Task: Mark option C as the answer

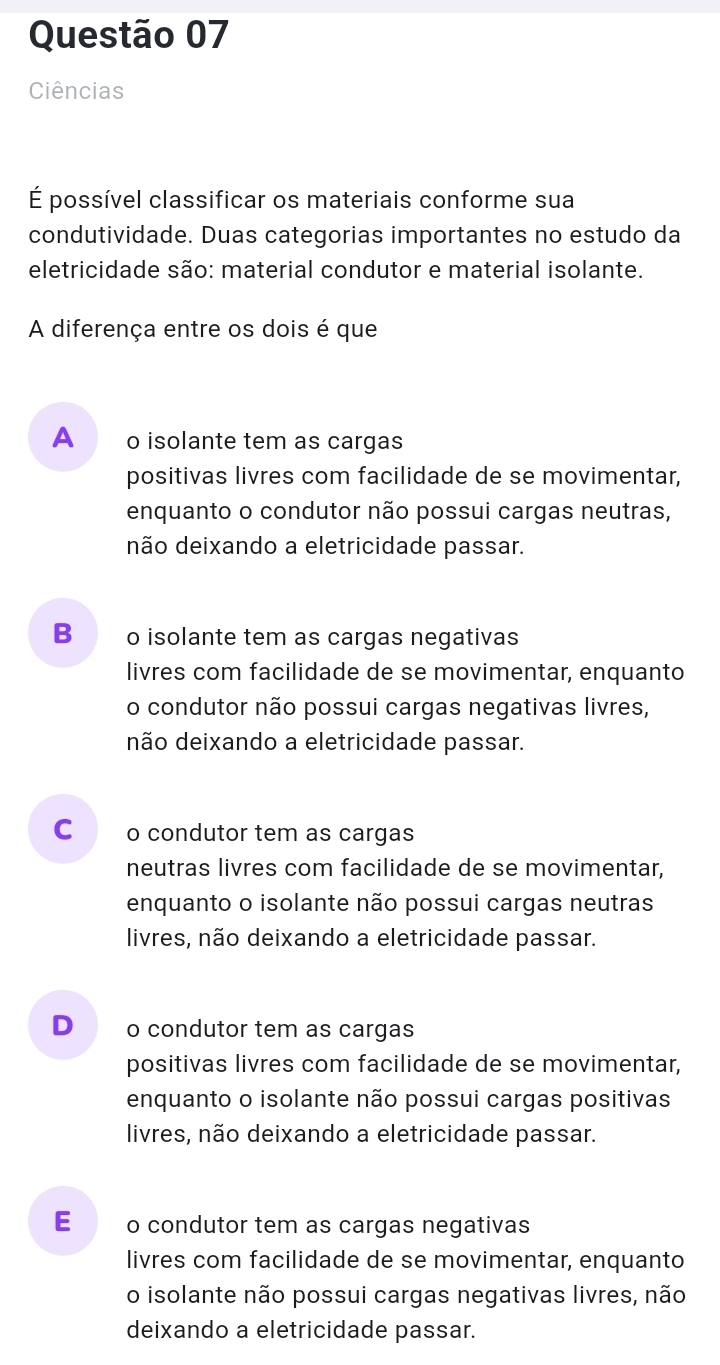Action: pos(63,829)
